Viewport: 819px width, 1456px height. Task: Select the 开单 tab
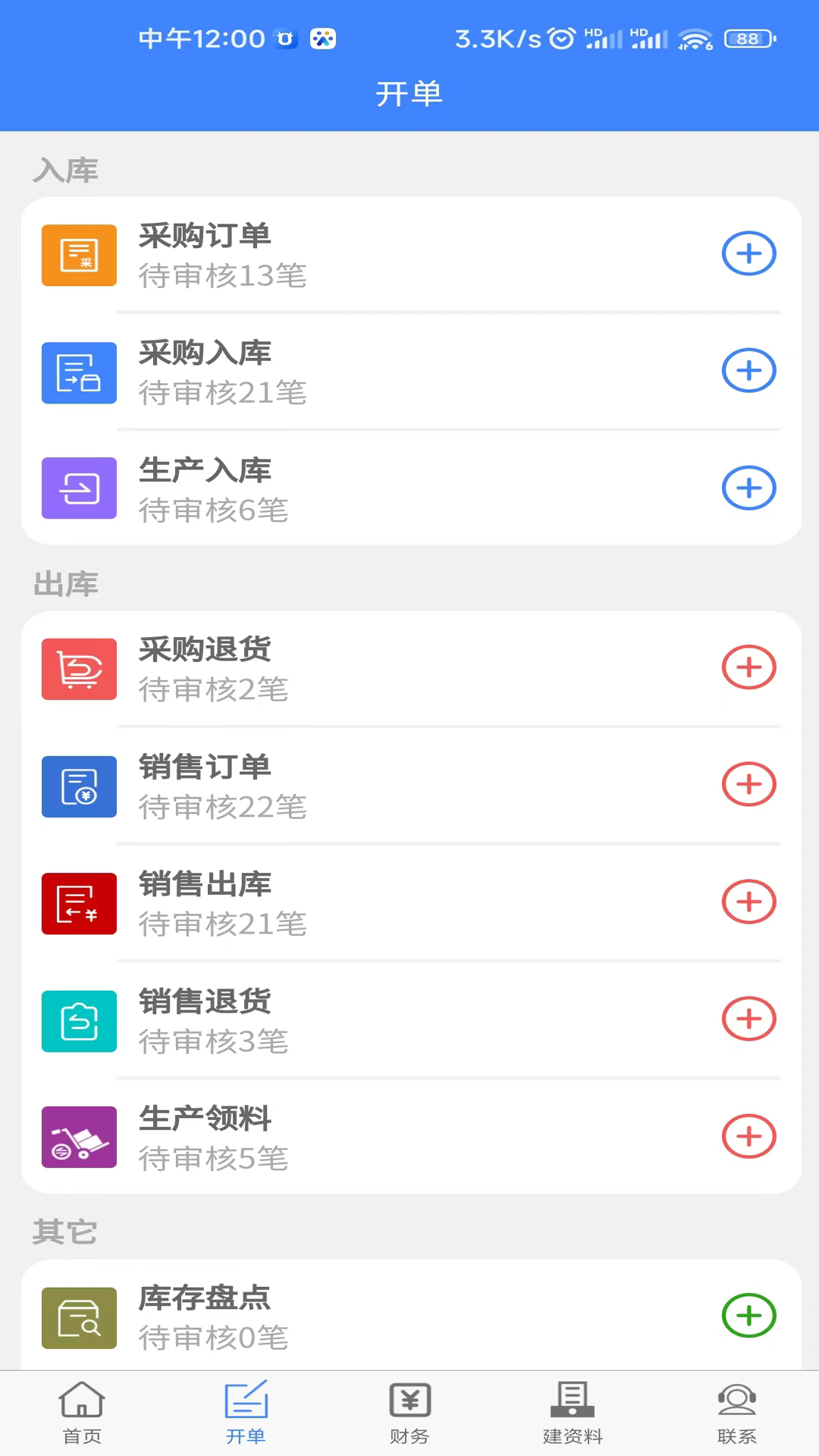coord(246,1414)
